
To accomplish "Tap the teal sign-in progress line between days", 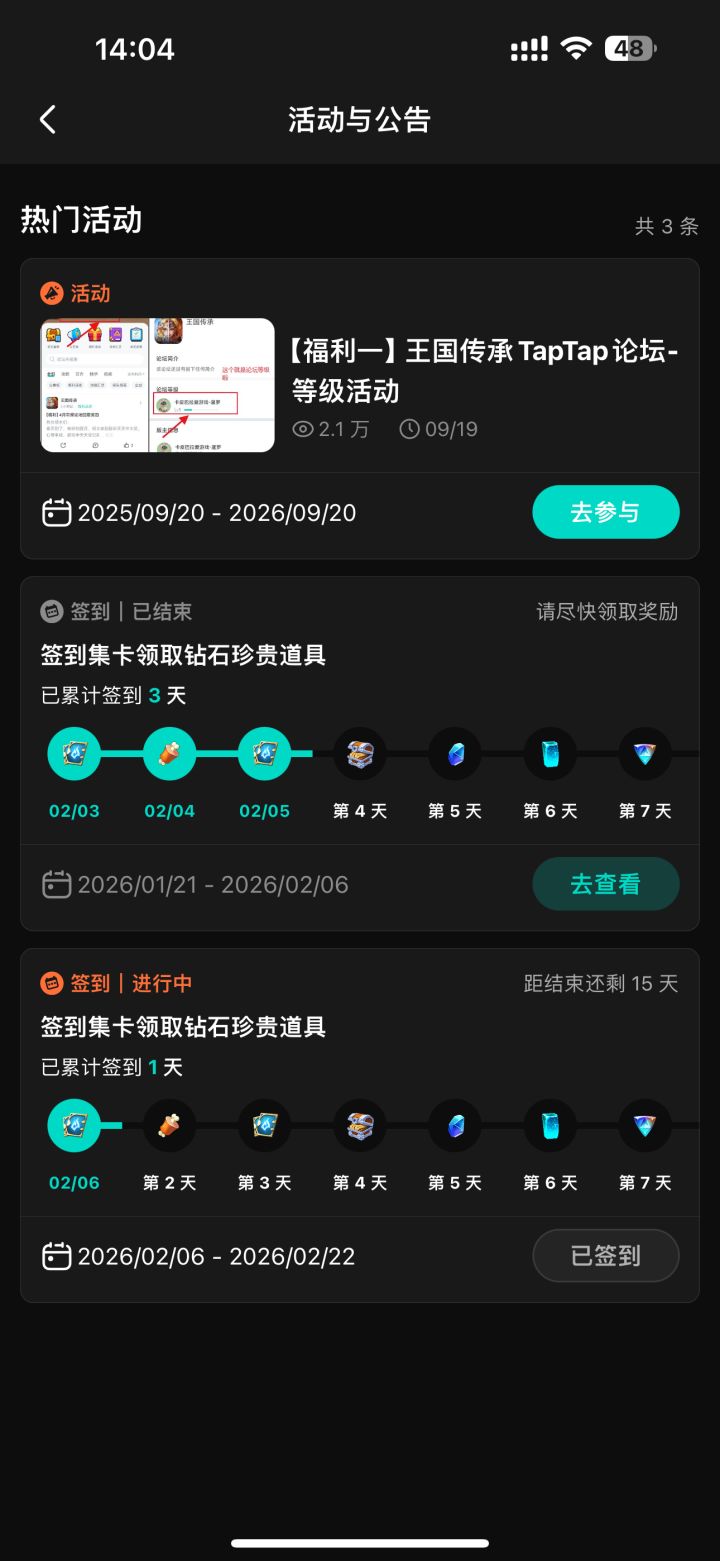I will click(120, 753).
